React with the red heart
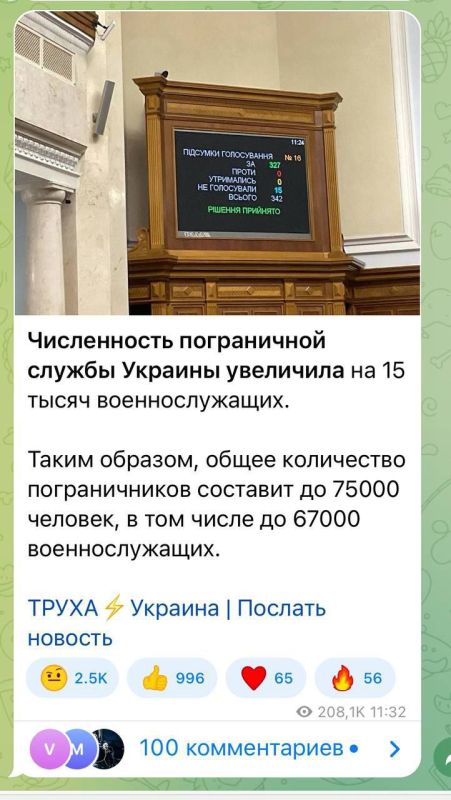Screen dimensions: 451x800 266,678
